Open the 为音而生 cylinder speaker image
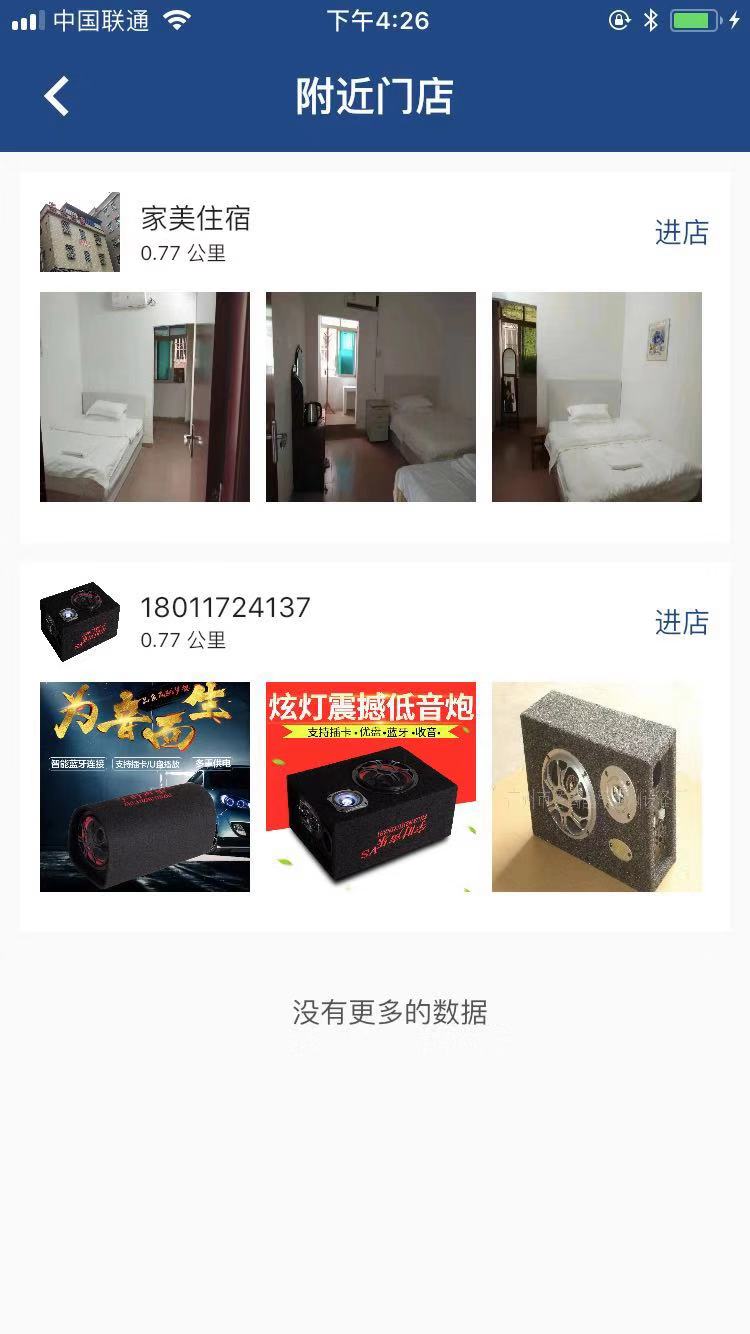Viewport: 750px width, 1334px height. 145,787
